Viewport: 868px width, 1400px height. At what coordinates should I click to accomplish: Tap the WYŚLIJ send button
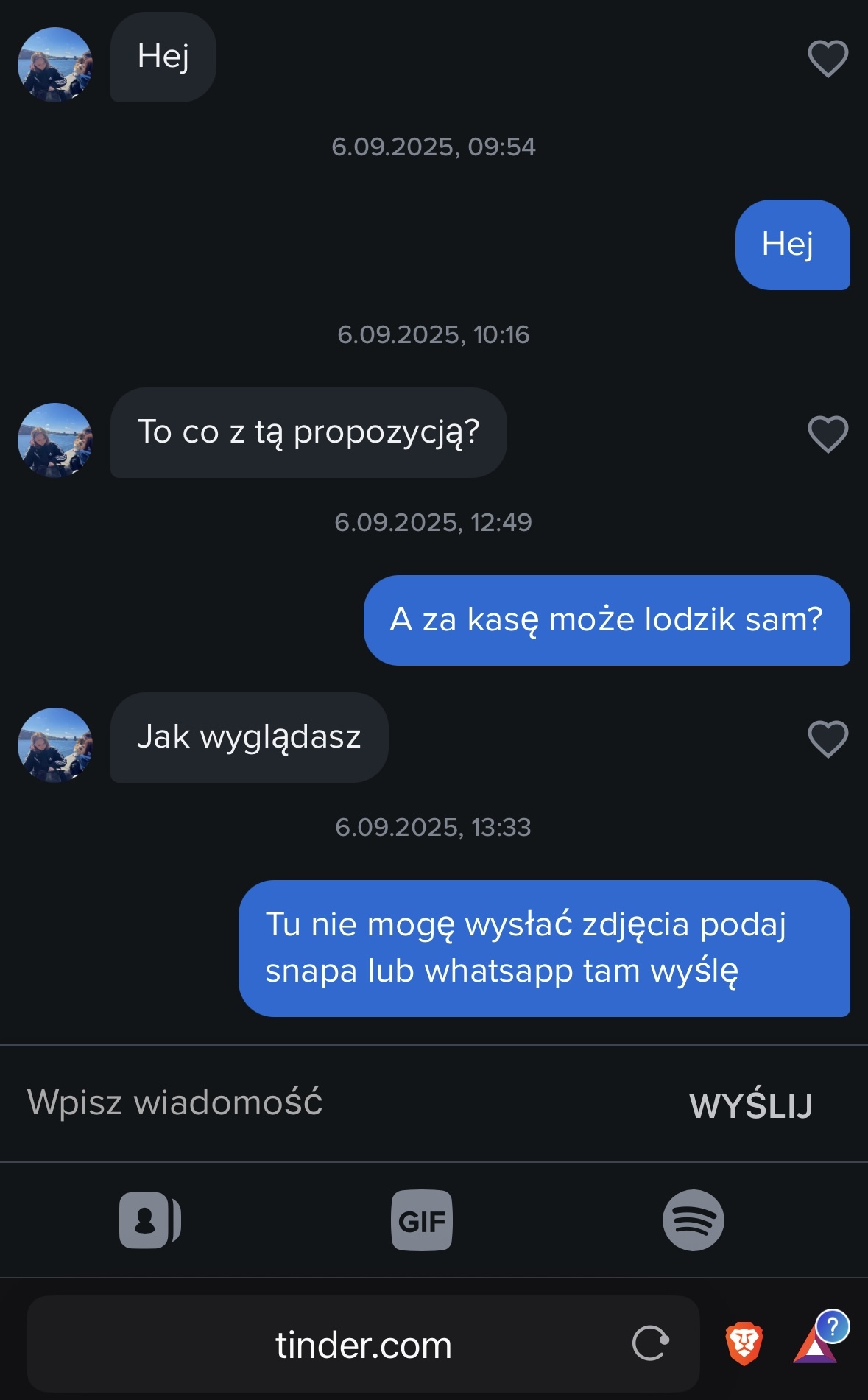(x=750, y=1105)
